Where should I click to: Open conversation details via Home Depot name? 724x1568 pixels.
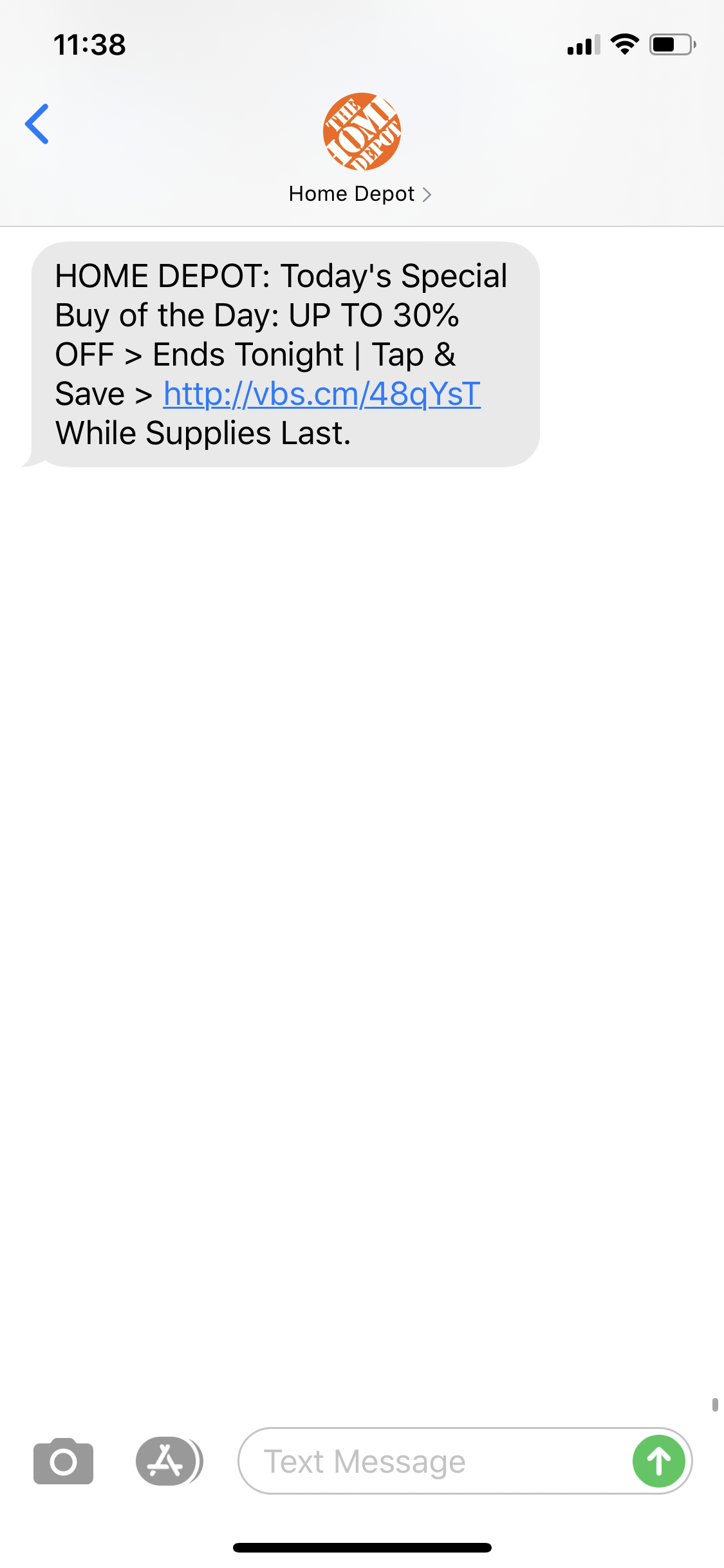click(351, 193)
